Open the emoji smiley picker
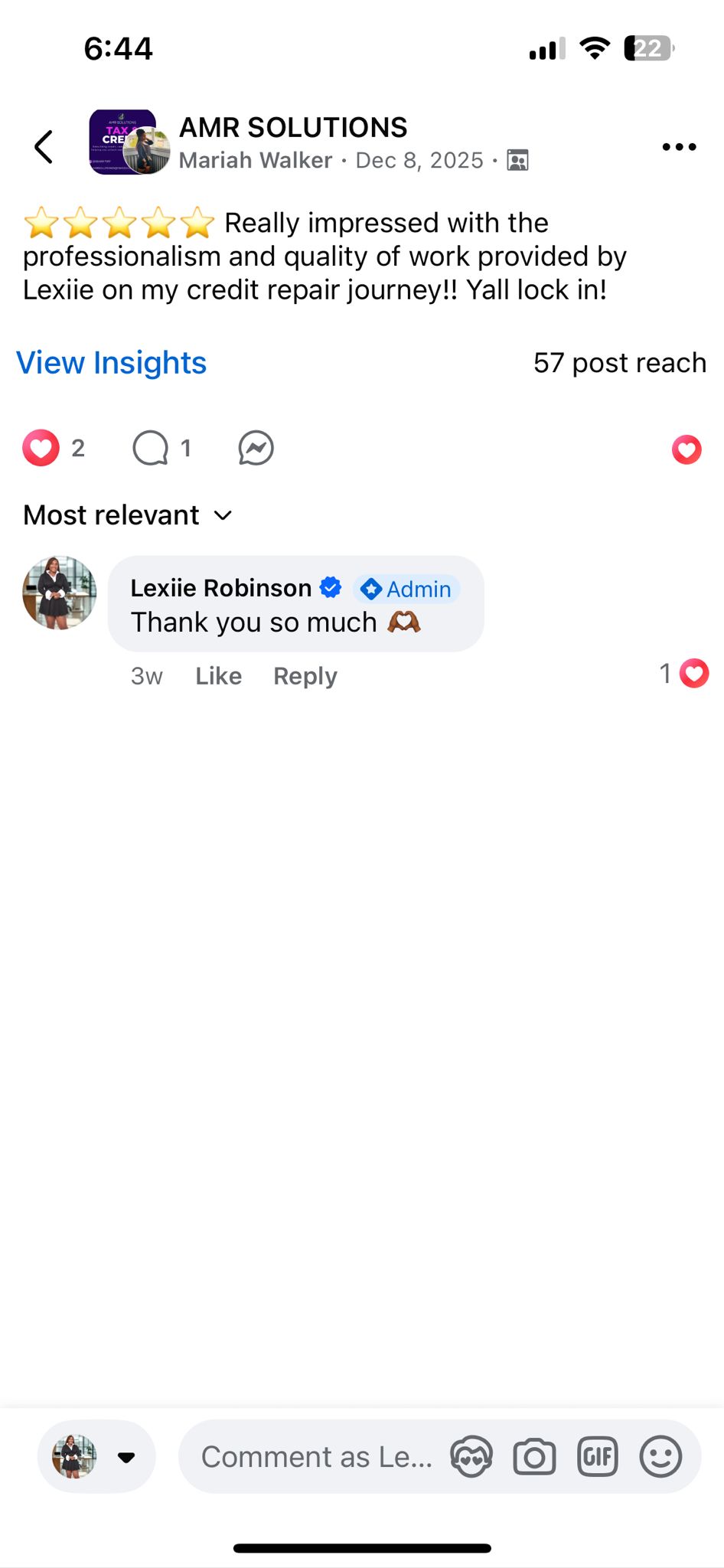 660,1456
